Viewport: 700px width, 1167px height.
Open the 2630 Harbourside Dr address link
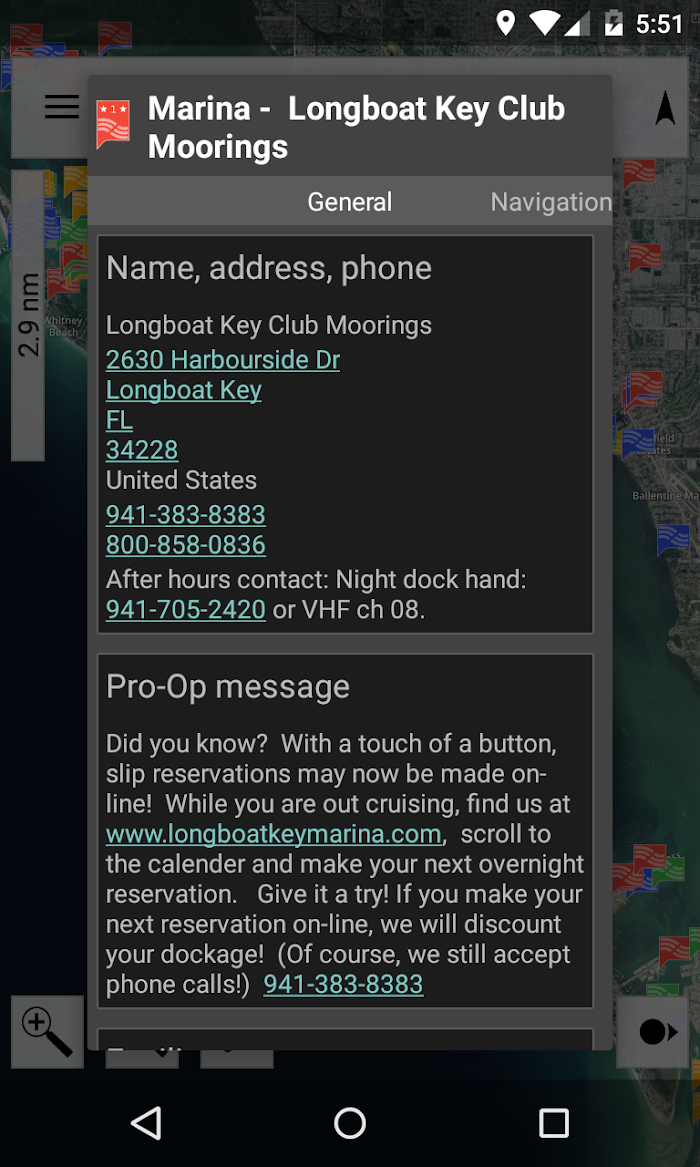(223, 360)
